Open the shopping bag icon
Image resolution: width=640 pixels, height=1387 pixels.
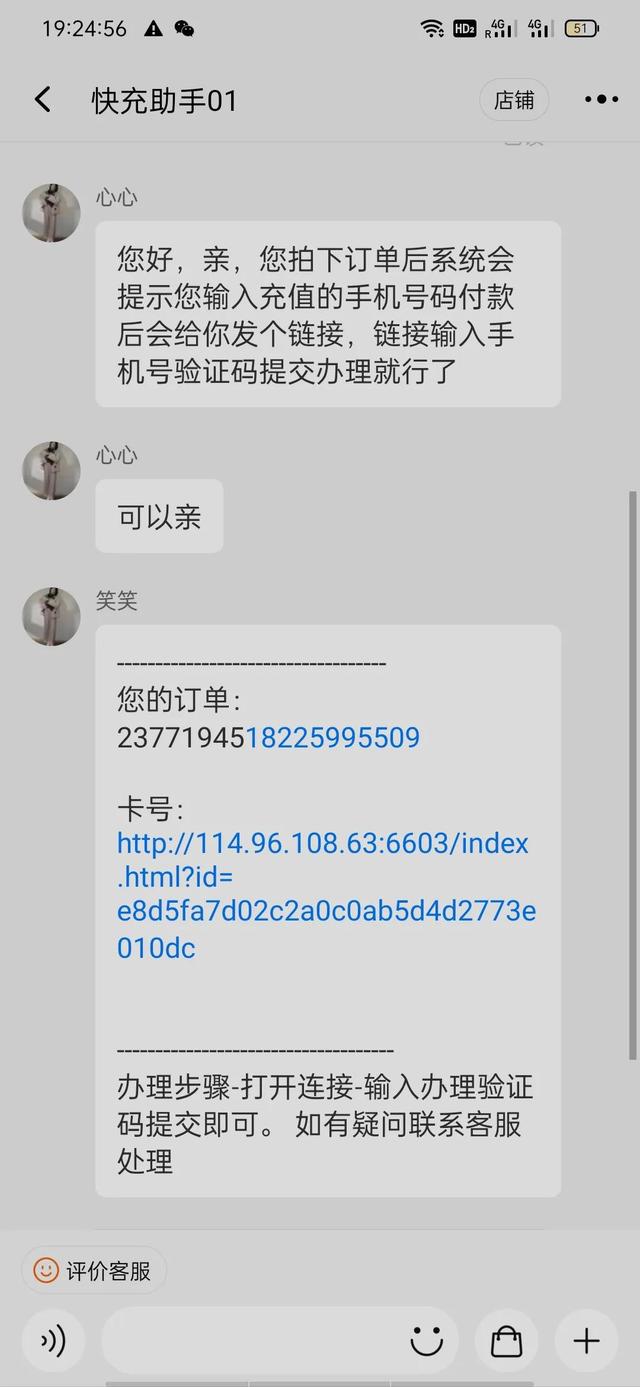[x=506, y=1341]
